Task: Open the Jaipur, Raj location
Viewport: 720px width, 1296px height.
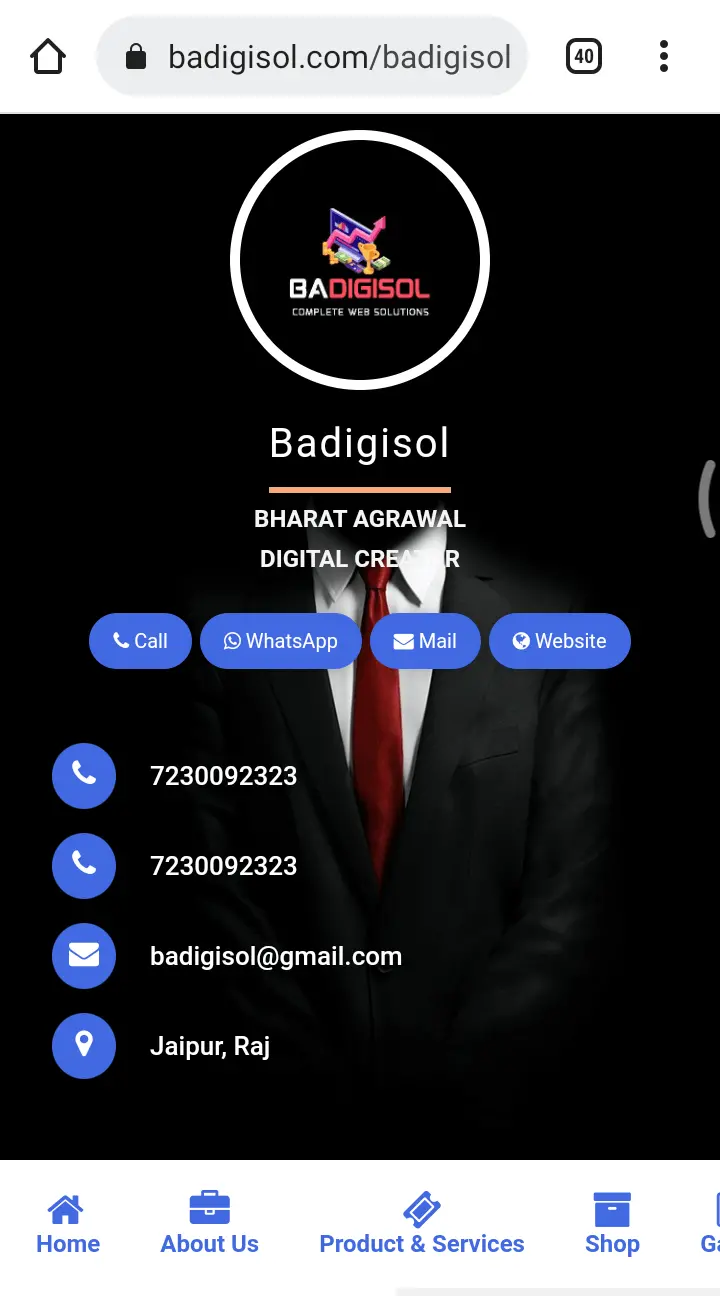Action: (210, 1046)
